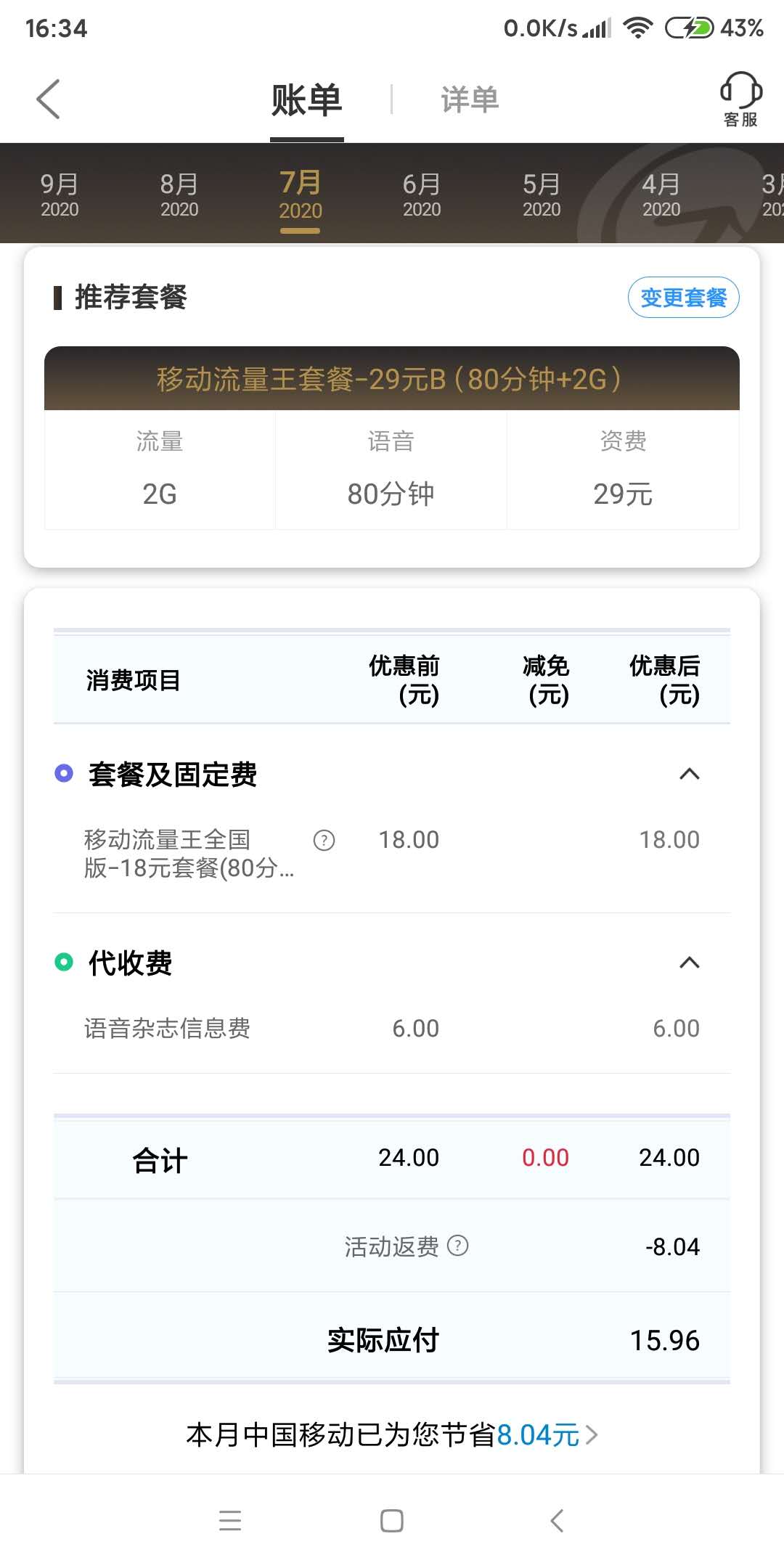View the 4月 2020 bill

[661, 195]
